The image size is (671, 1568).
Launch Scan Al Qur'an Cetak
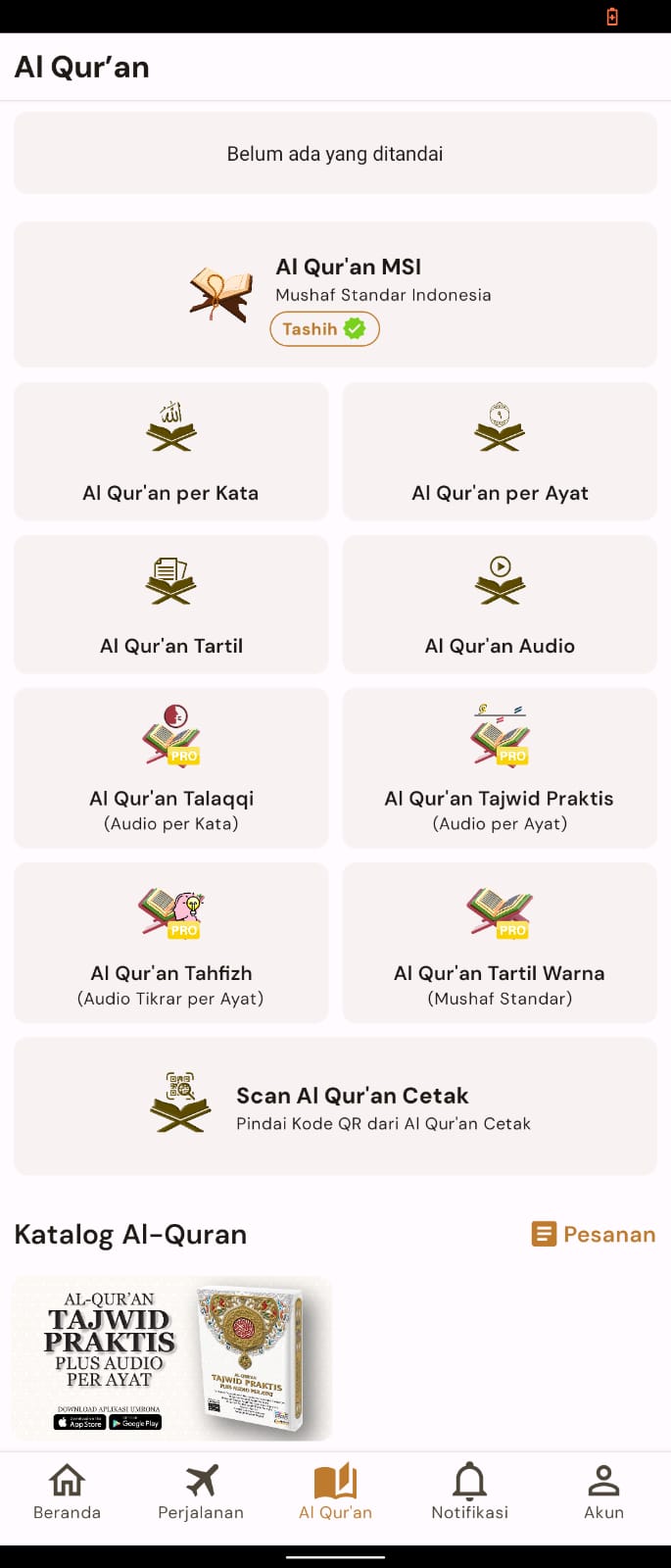335,1105
